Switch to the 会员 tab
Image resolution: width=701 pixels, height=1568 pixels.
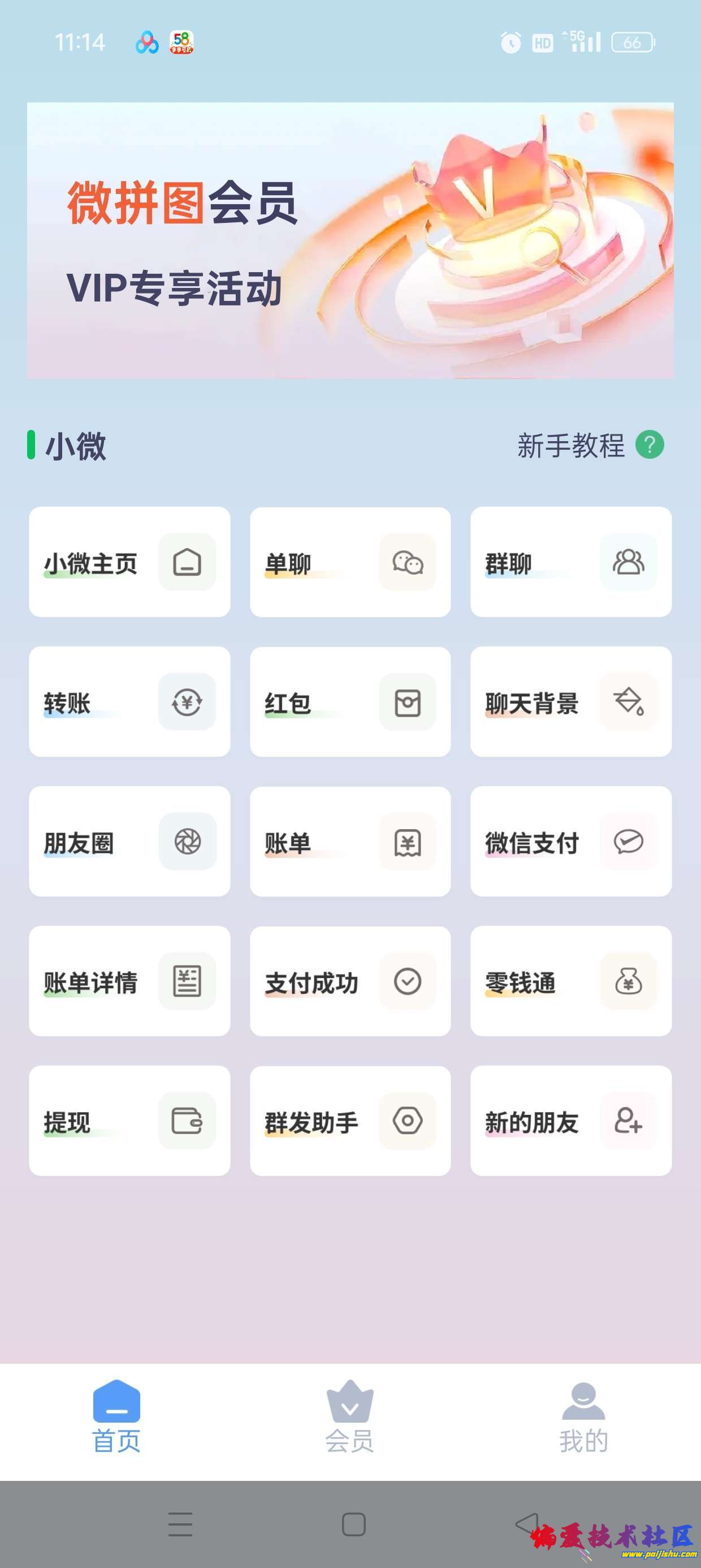(x=350, y=1416)
